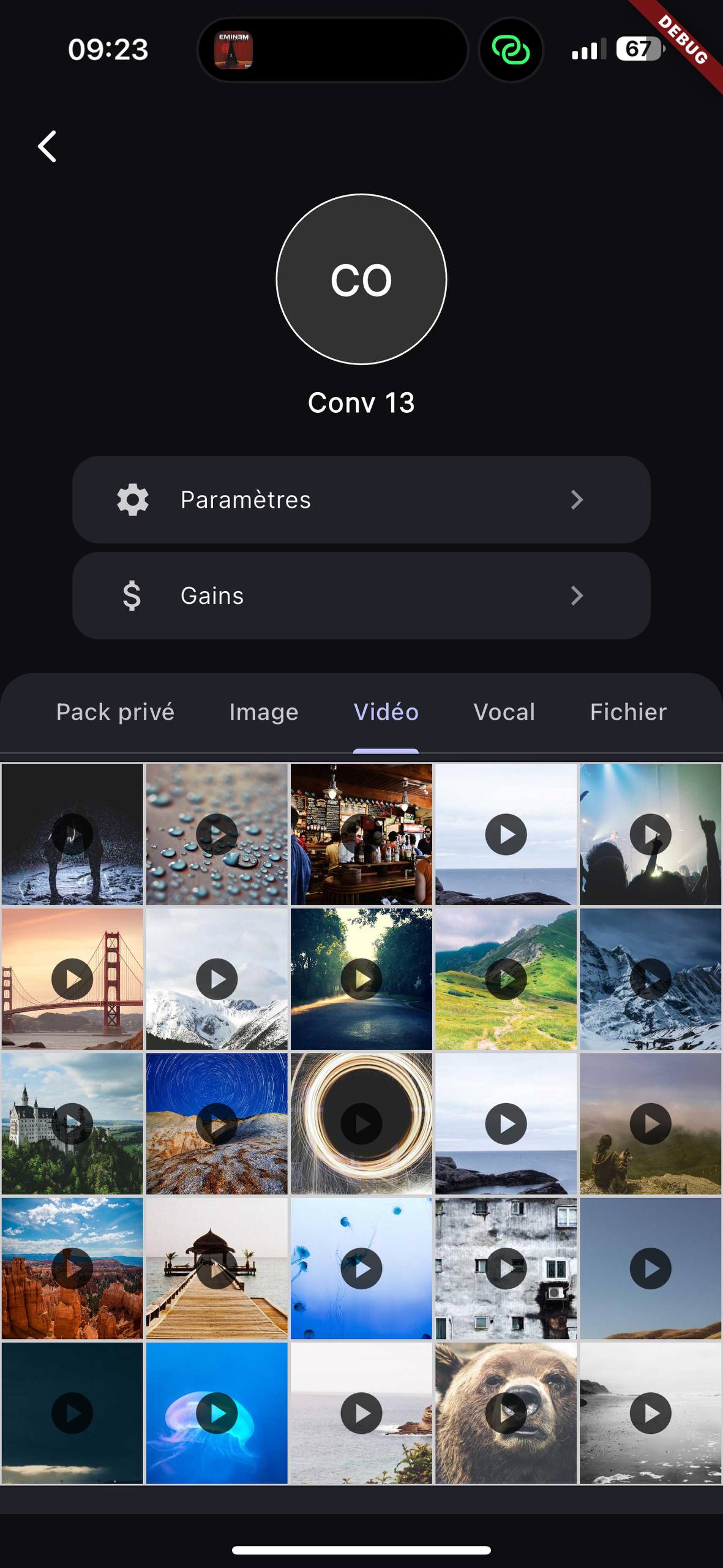Open the Paramètres row
The image size is (723, 1568).
pos(361,499)
